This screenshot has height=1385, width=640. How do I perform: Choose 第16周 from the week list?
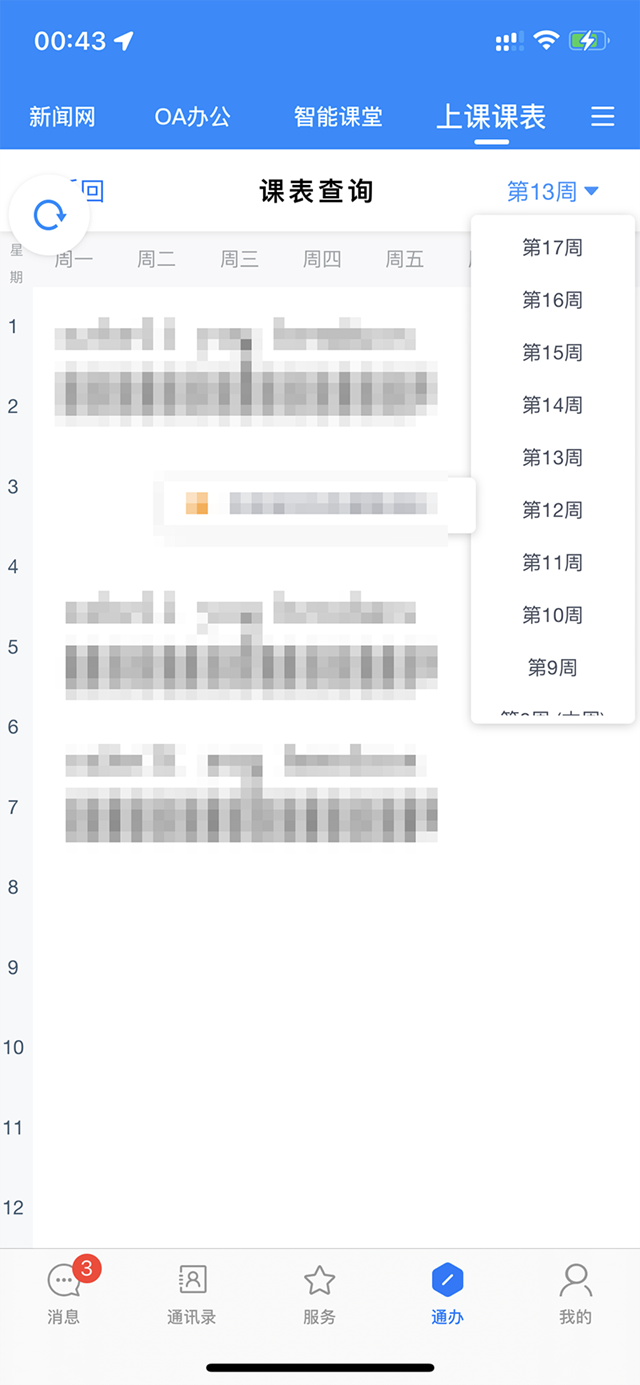click(x=552, y=300)
